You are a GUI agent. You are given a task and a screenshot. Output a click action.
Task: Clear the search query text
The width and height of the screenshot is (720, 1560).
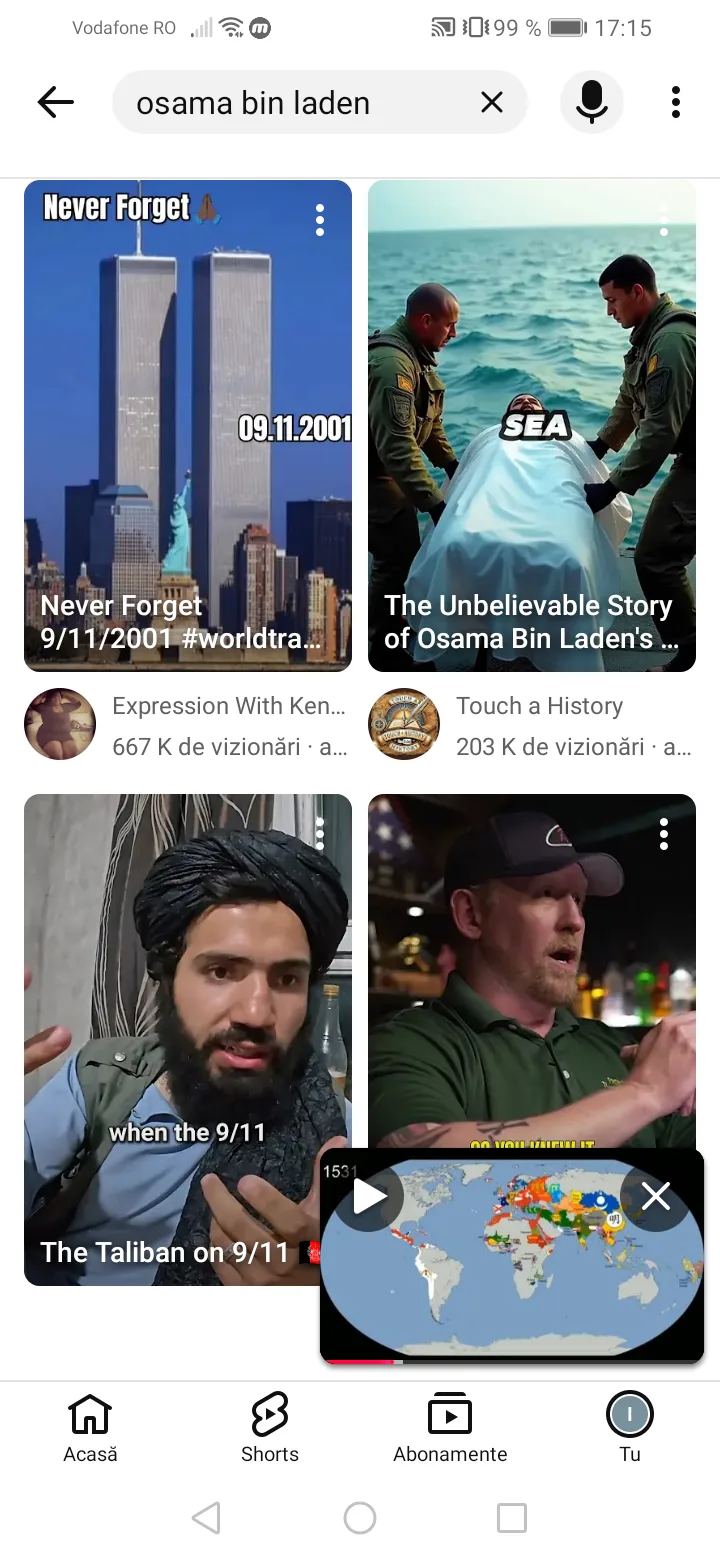point(492,102)
